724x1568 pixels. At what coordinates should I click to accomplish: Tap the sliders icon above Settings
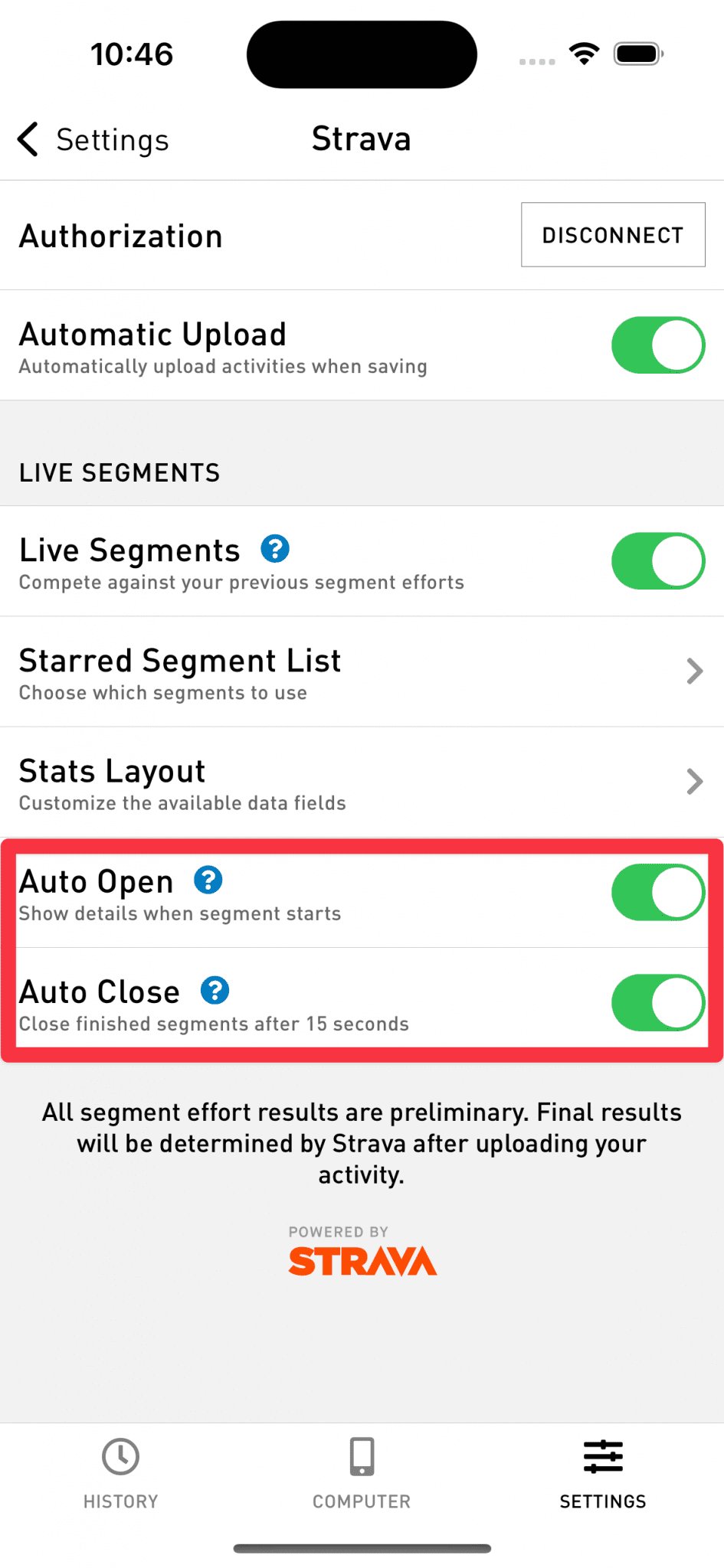[602, 1456]
